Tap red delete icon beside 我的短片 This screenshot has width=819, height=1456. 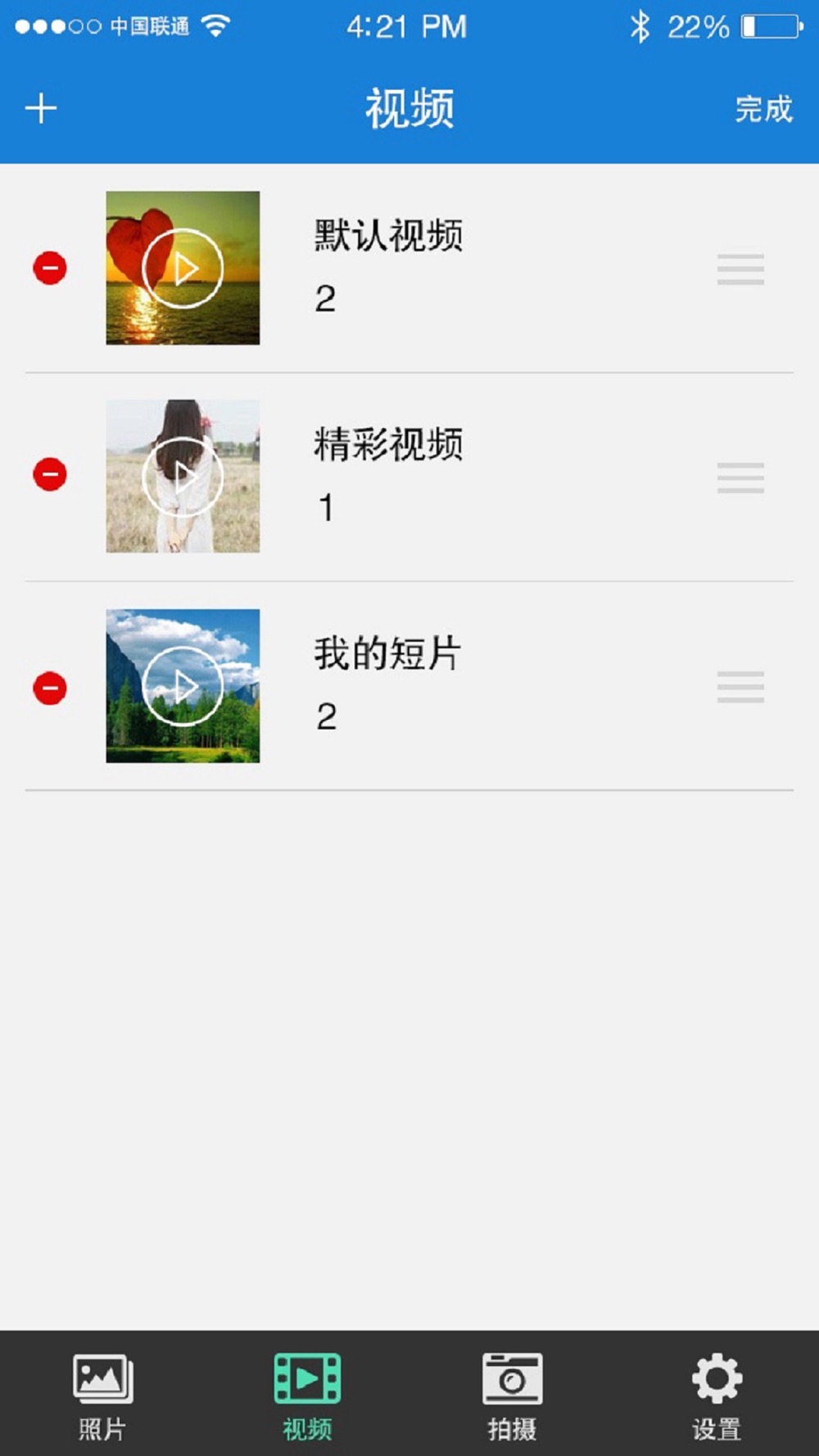[x=50, y=688]
